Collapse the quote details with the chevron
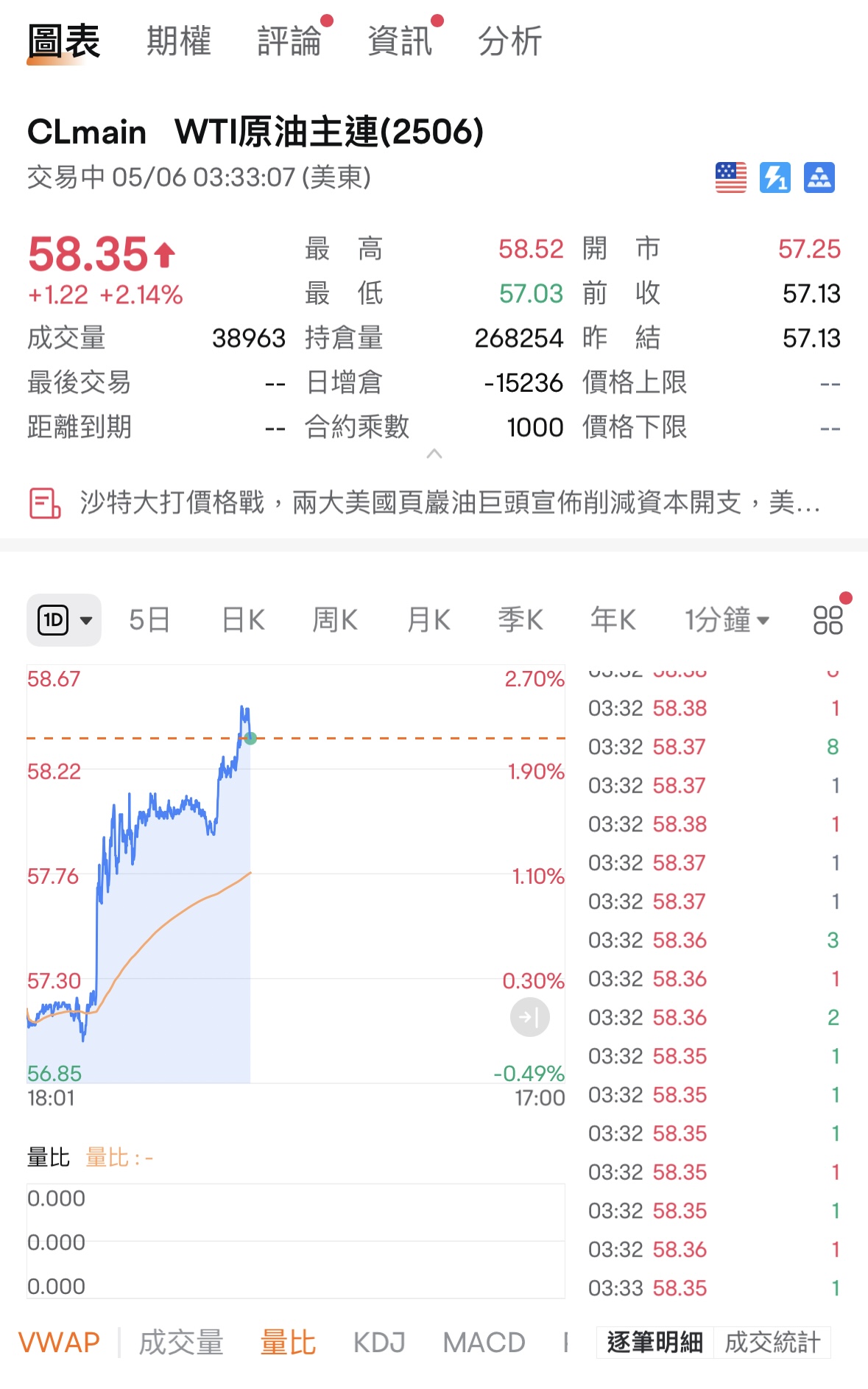Image resolution: width=868 pixels, height=1389 pixels. (434, 454)
